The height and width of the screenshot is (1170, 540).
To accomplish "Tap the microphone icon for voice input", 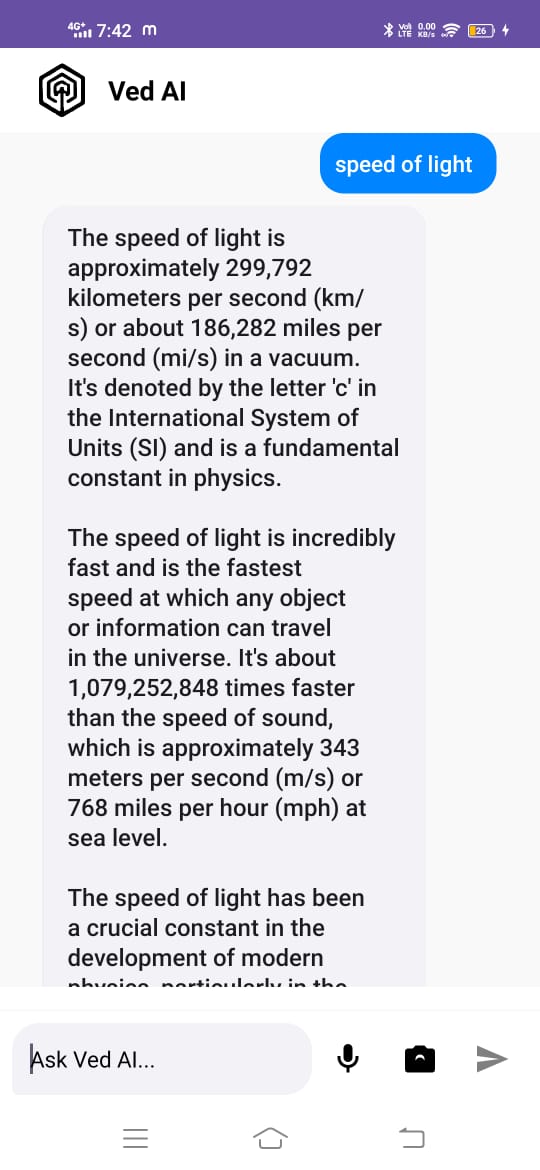I will (348, 1059).
